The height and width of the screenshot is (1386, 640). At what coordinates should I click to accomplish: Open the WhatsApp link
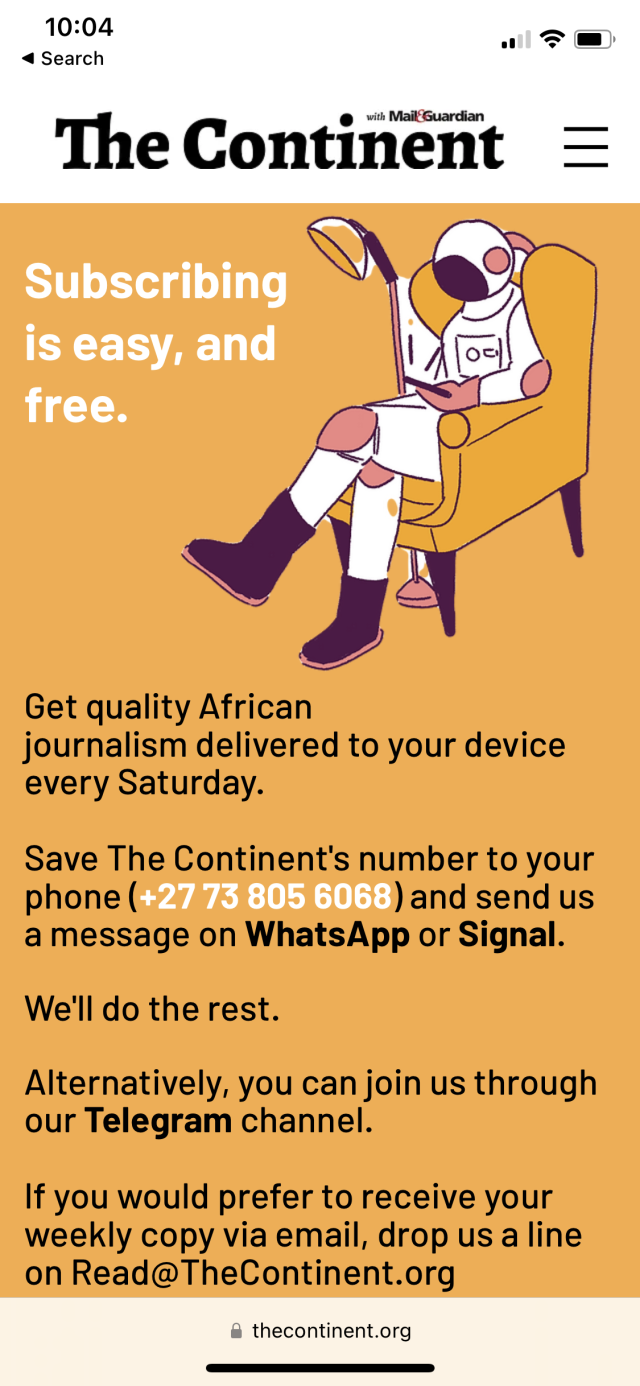tap(328, 935)
